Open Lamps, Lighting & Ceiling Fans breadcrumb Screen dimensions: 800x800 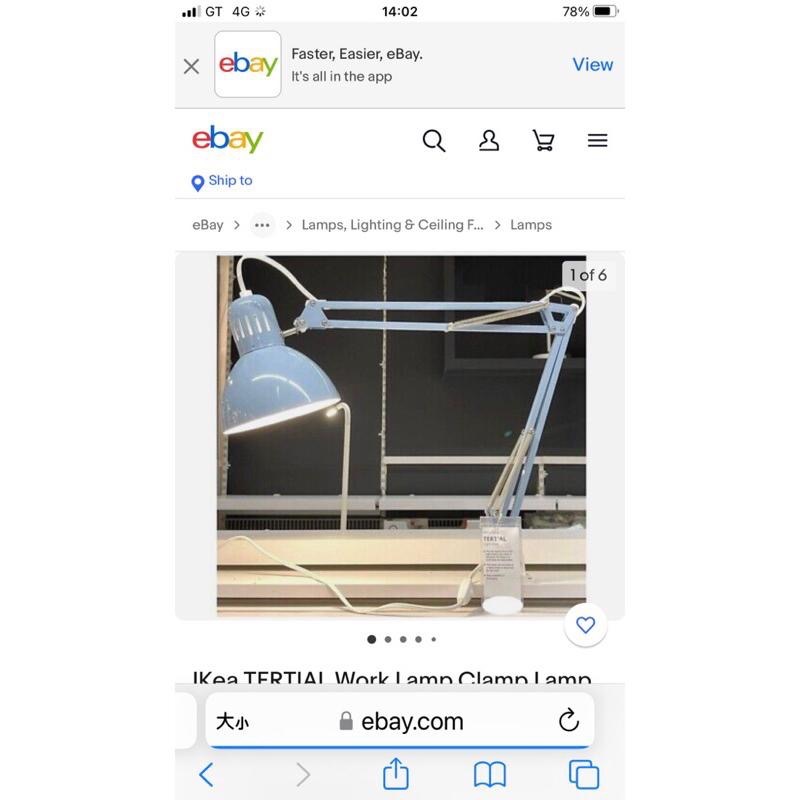(392, 225)
